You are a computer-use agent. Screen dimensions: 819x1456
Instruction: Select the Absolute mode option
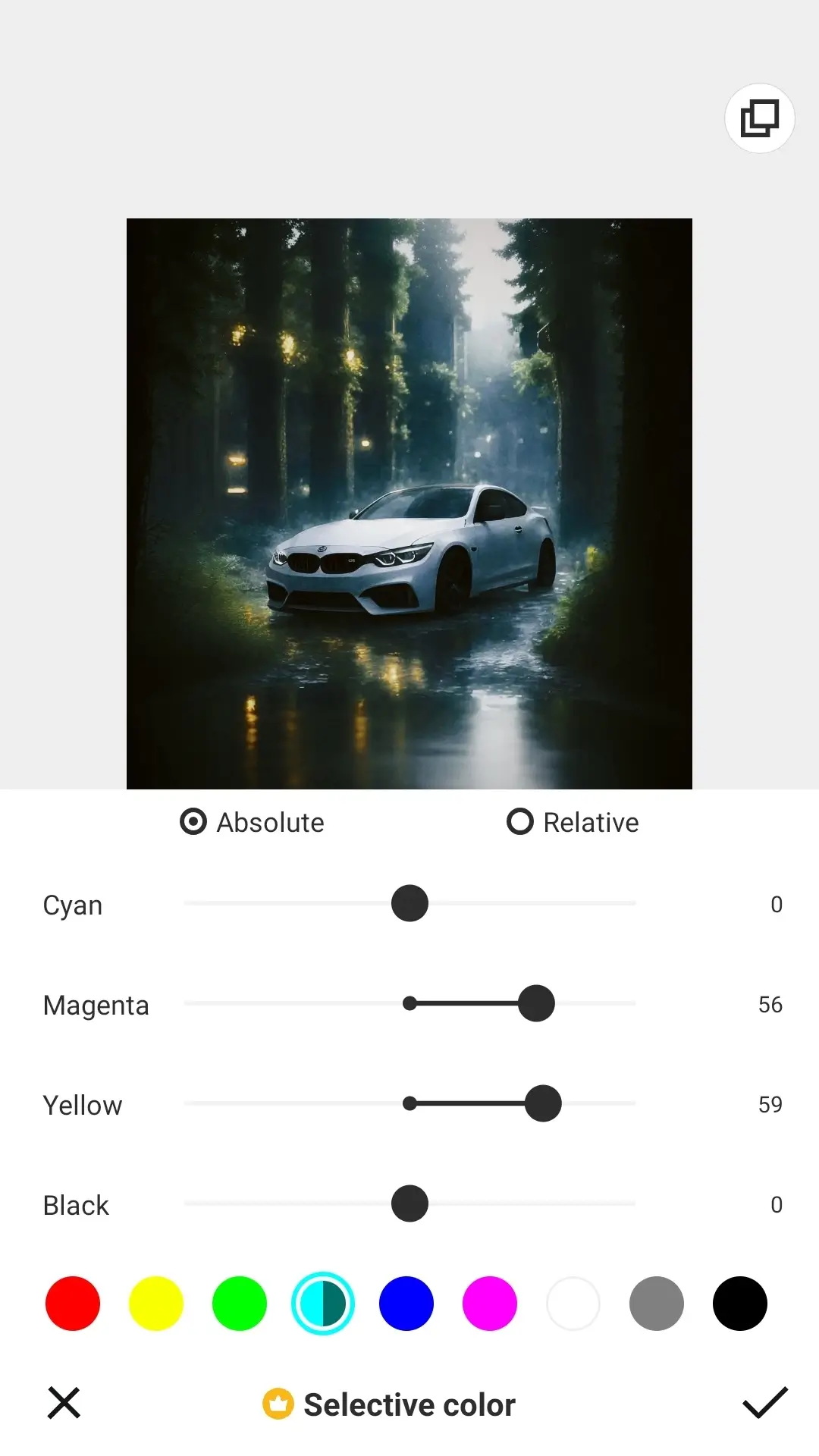(x=252, y=822)
